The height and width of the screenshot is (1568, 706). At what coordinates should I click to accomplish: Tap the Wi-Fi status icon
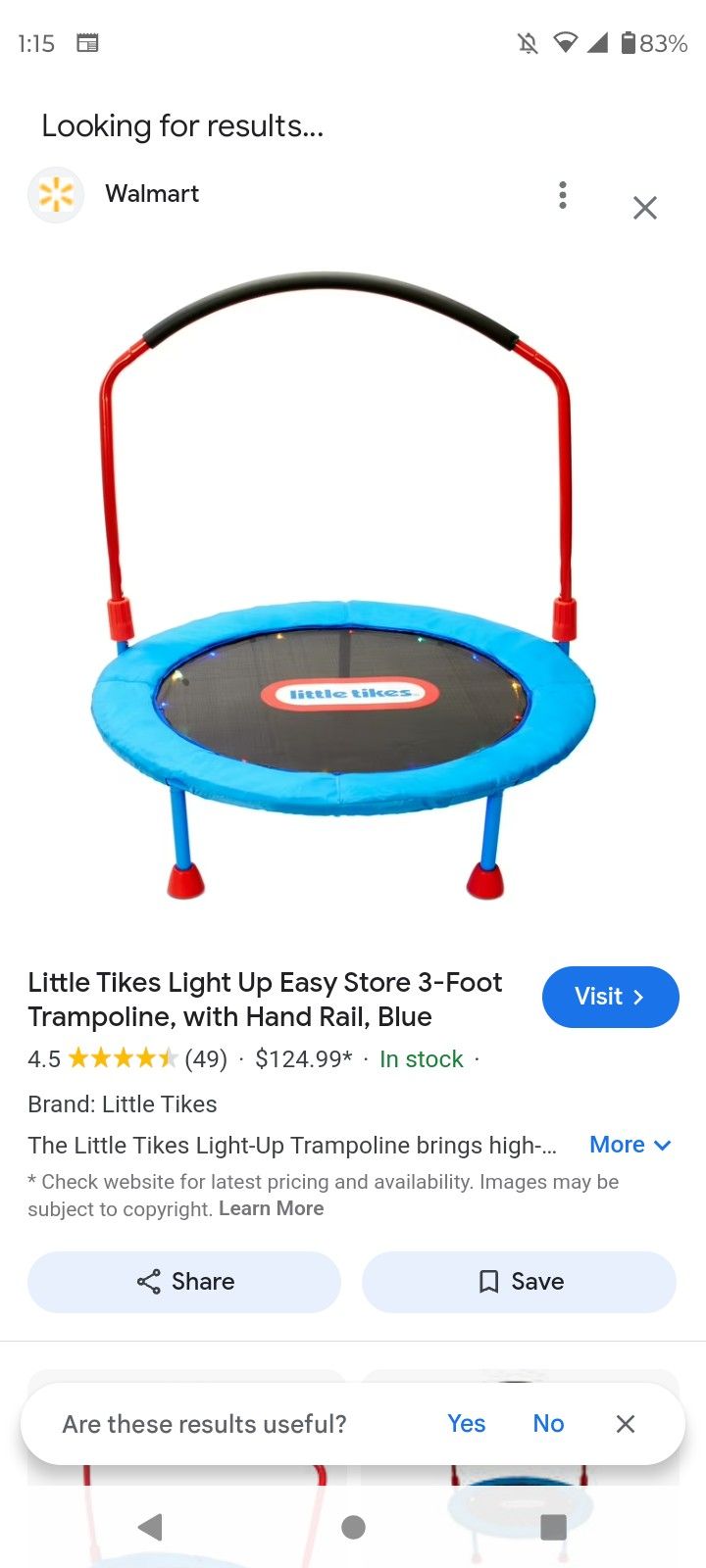pyautogui.click(x=565, y=42)
